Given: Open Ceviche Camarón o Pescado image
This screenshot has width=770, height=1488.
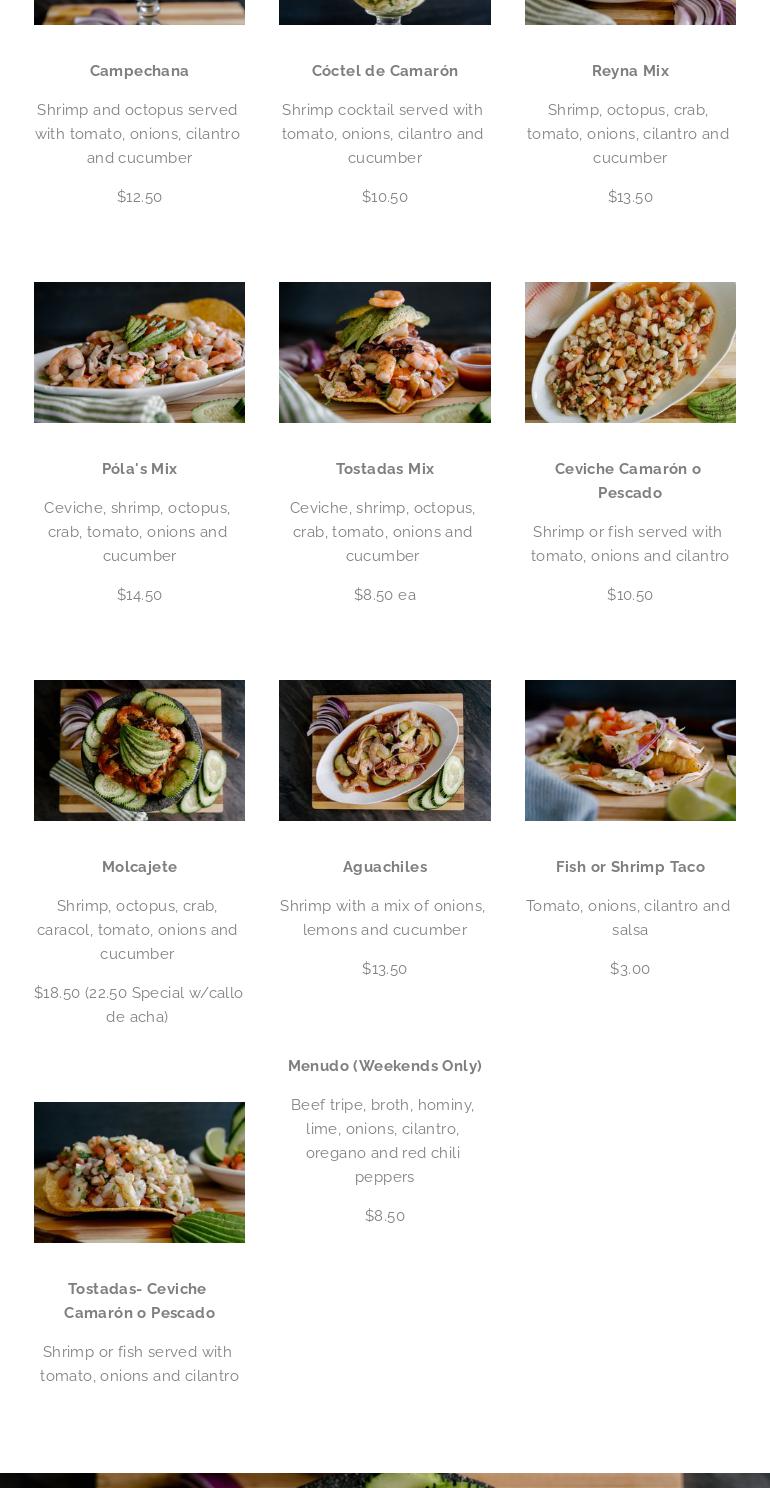Looking at the screenshot, I should 630,352.
